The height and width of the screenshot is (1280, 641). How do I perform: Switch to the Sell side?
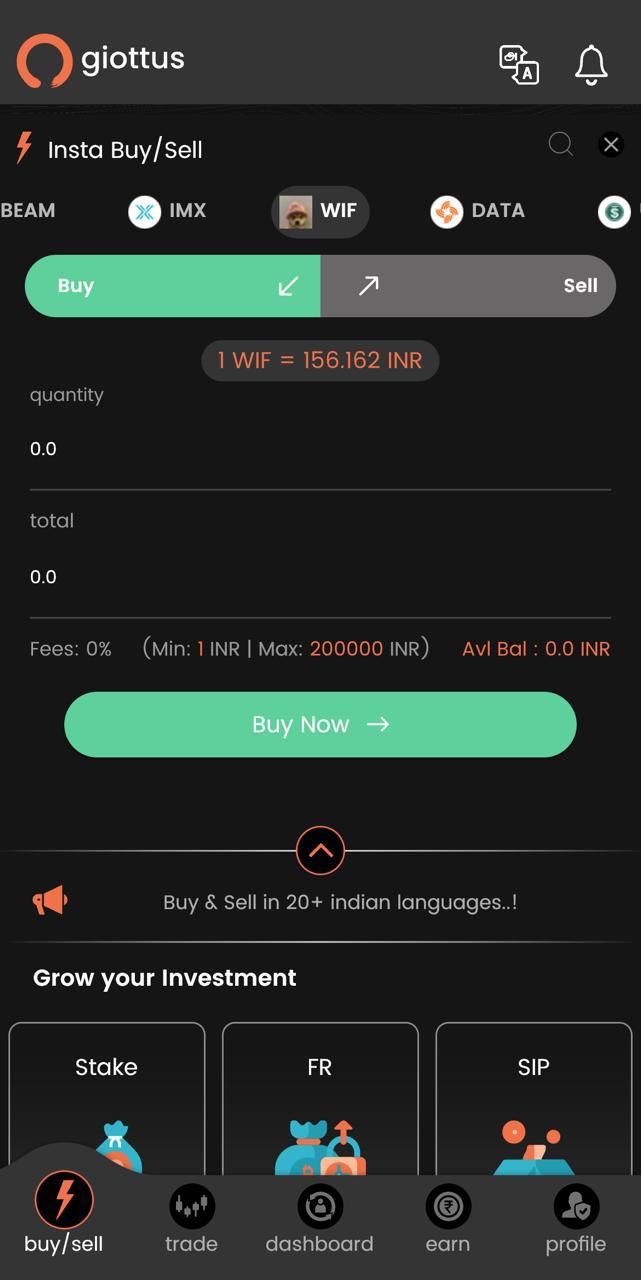[x=468, y=286]
